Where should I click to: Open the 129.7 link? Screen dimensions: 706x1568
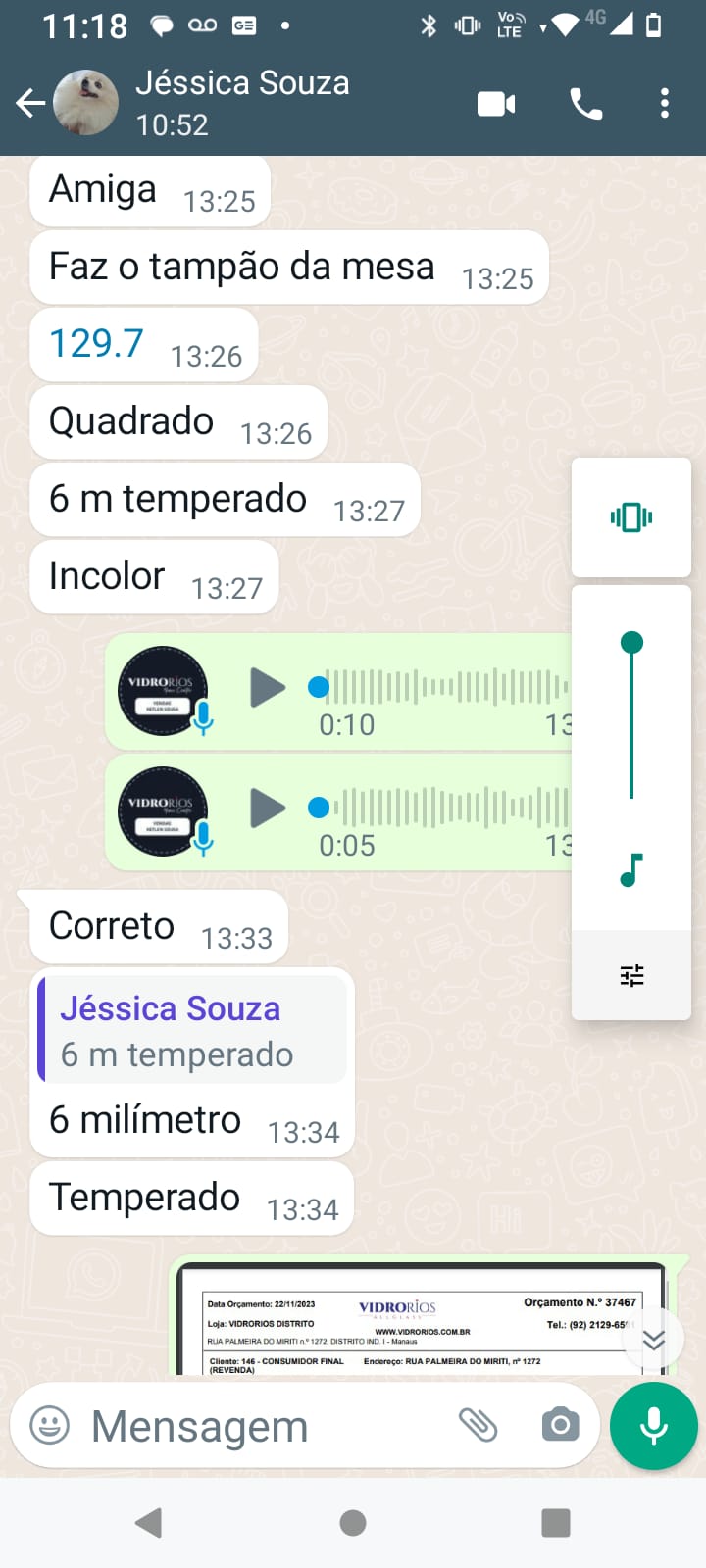(96, 343)
